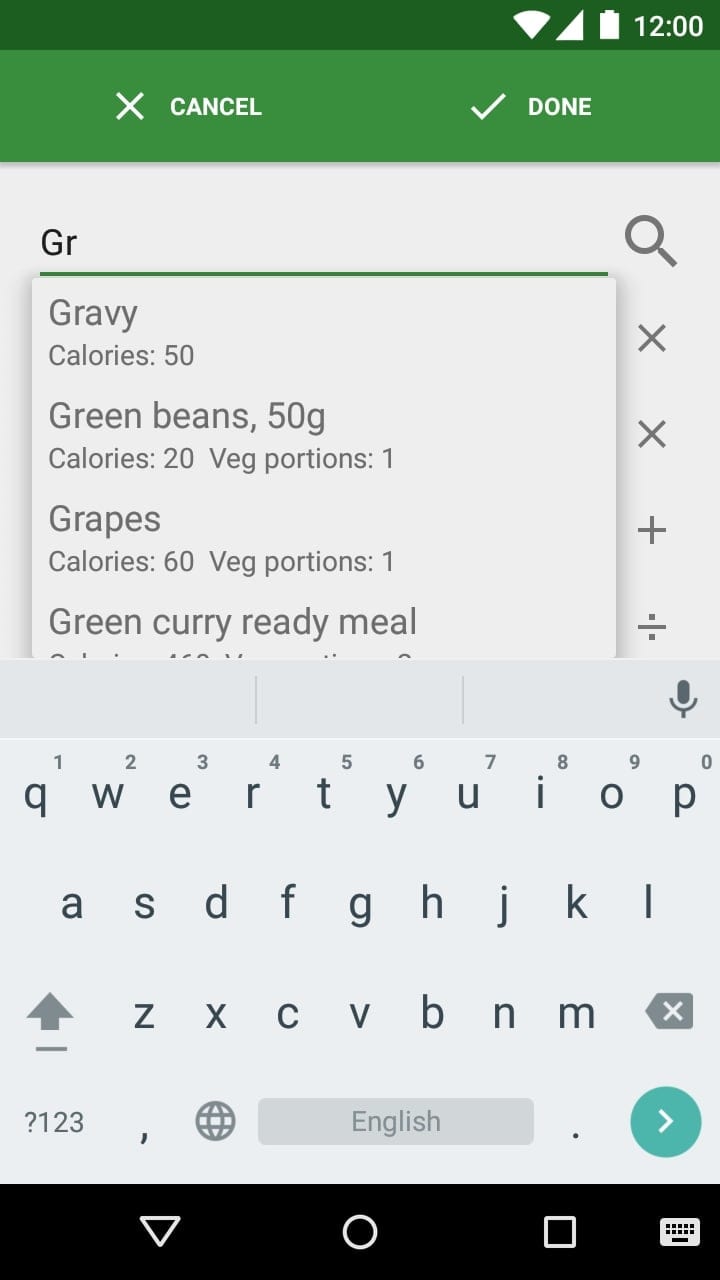Viewport: 720px width, 1280px height.
Task: Focus the food search text field
Action: [323, 243]
